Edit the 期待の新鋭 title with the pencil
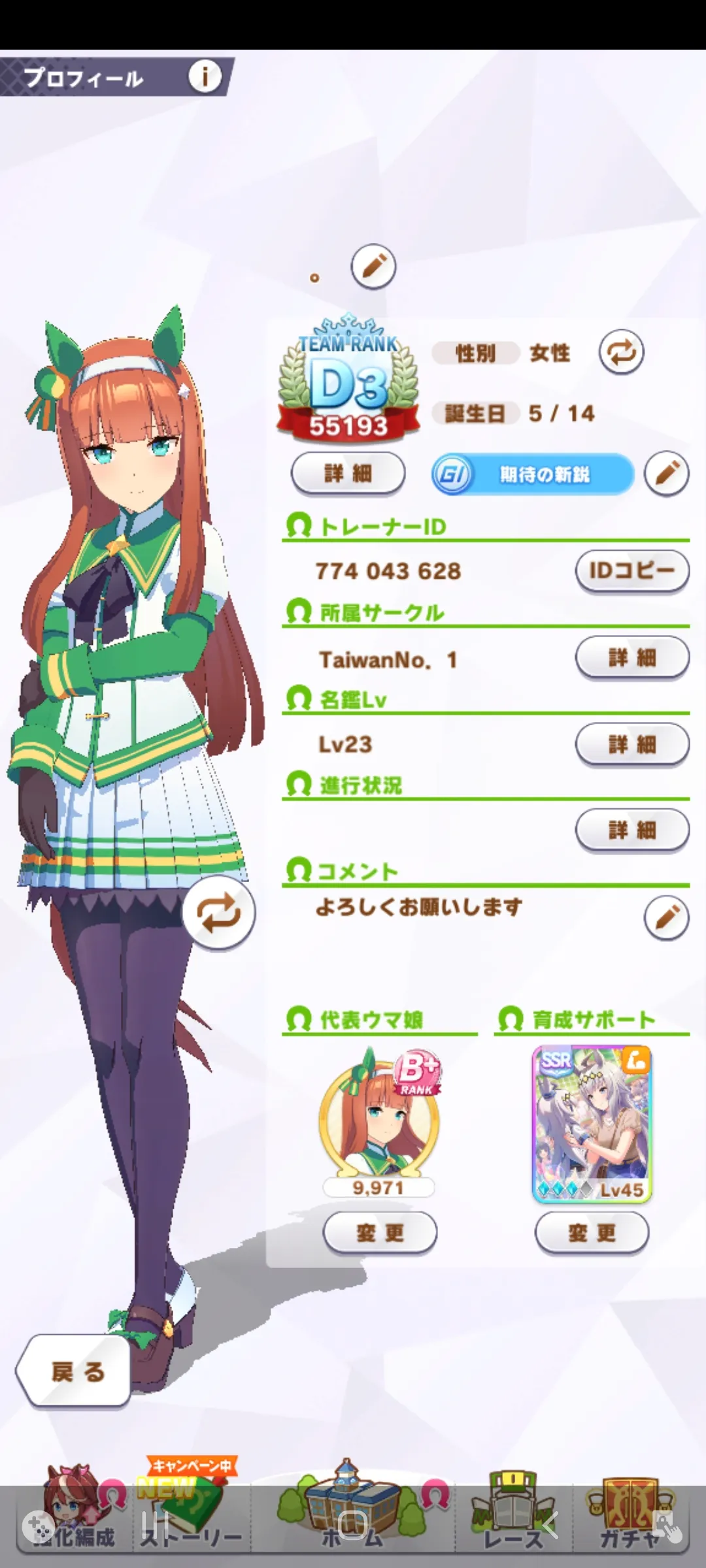The height and width of the screenshot is (1568, 706). [x=666, y=474]
